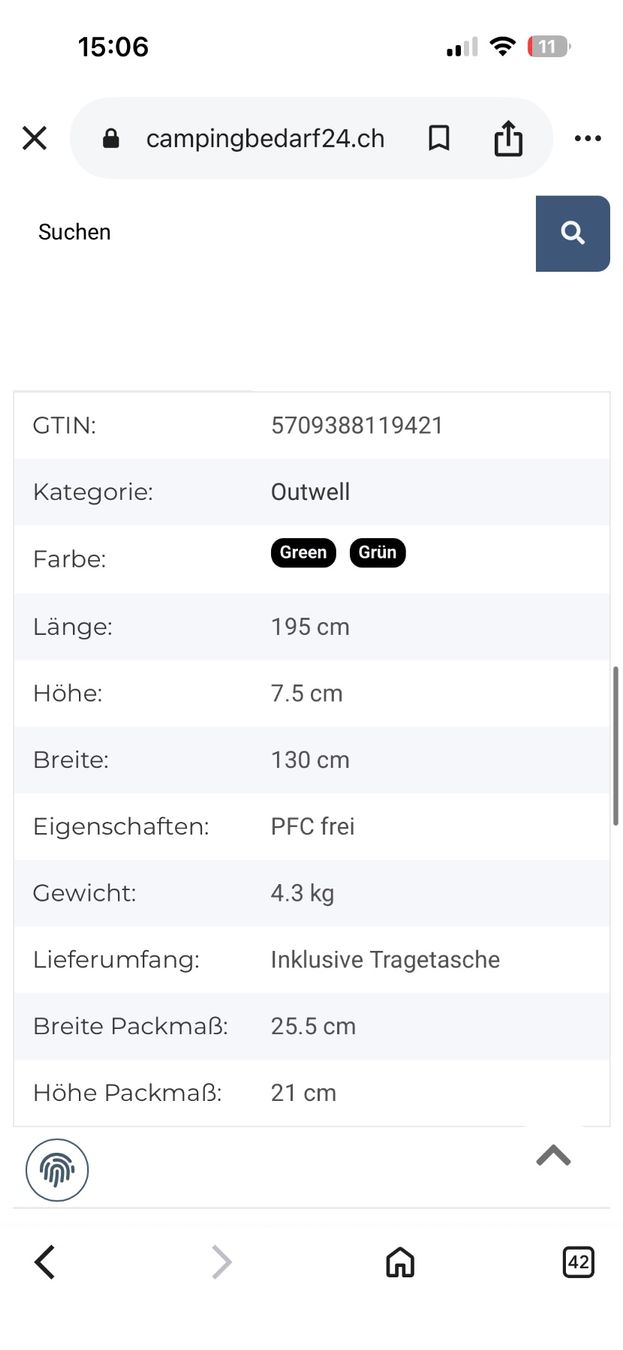Viewport: 623px width, 1350px height.
Task: Open the browser overflow menu
Action: tap(588, 138)
